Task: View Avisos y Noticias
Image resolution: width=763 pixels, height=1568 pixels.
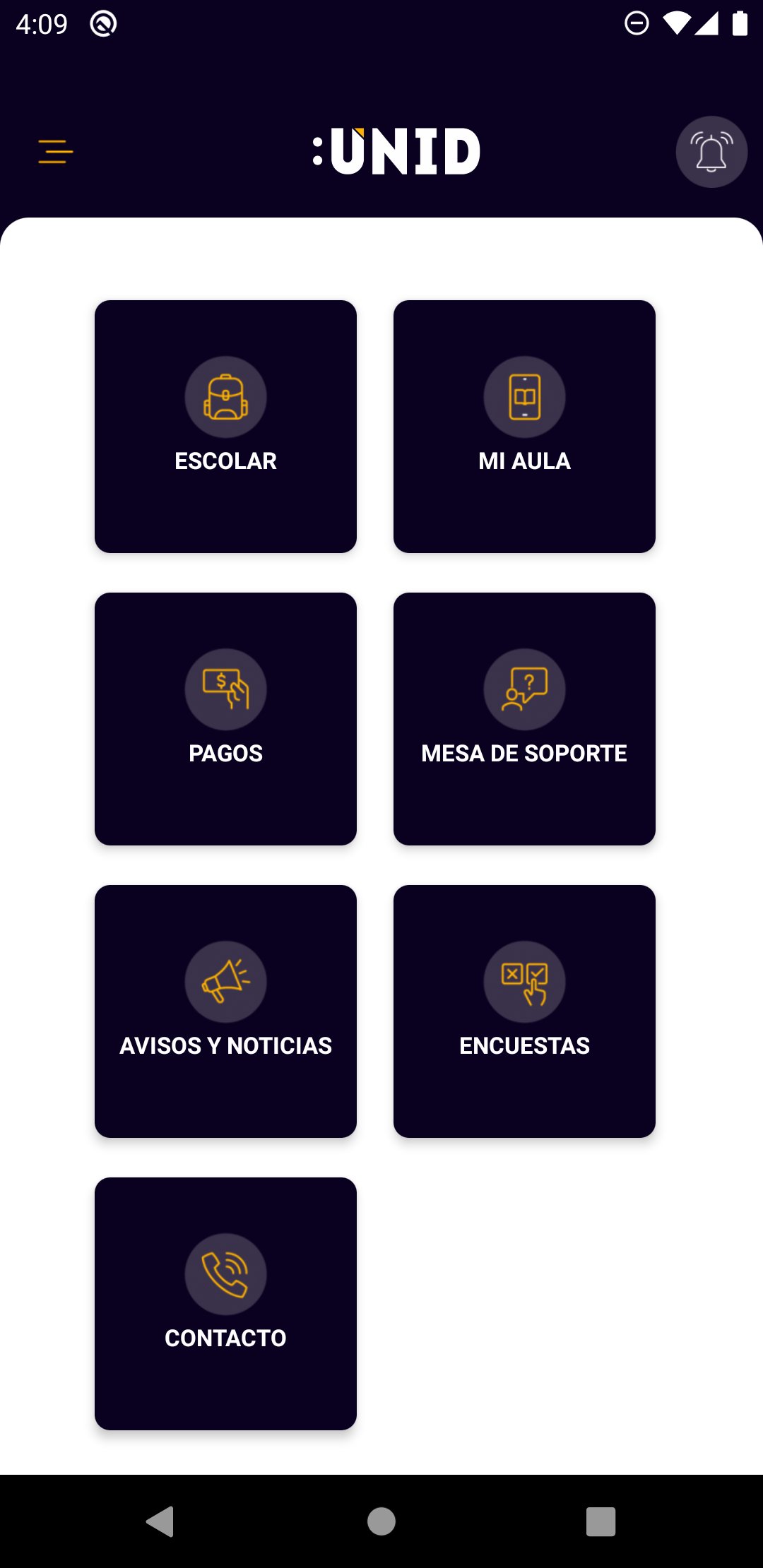Action: coord(225,1011)
